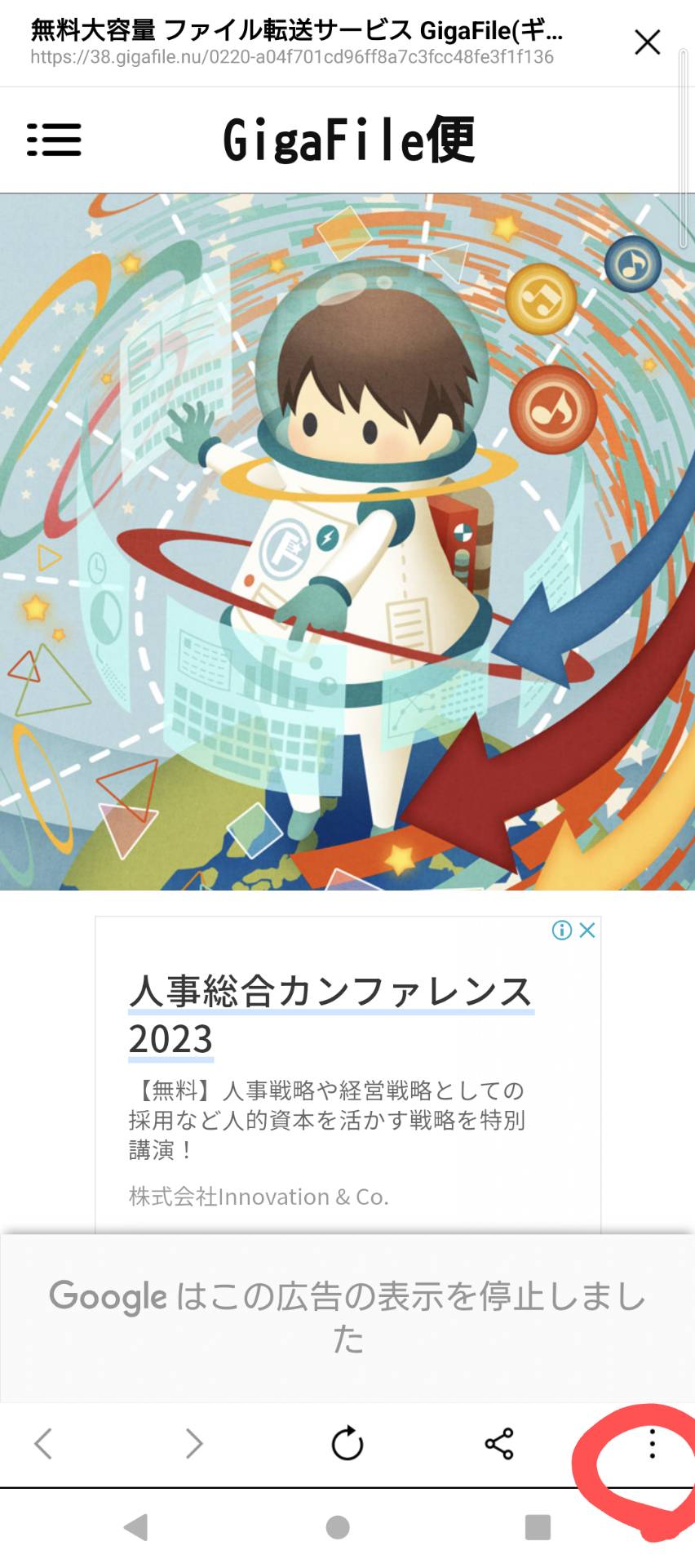Close the in-app browser window
The height and width of the screenshot is (1568, 695).
(647, 42)
